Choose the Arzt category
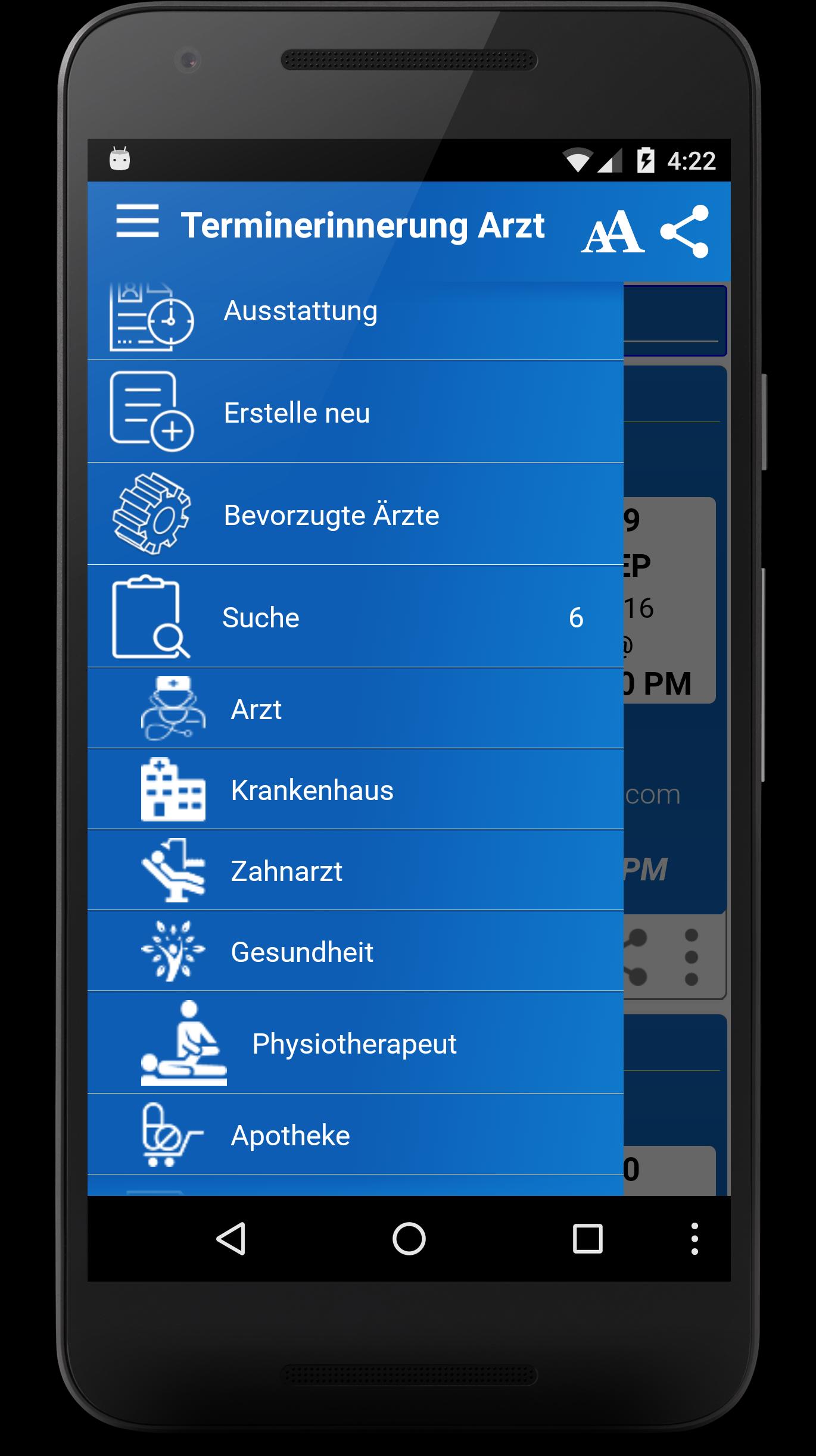Image resolution: width=816 pixels, height=1456 pixels. pos(355,708)
